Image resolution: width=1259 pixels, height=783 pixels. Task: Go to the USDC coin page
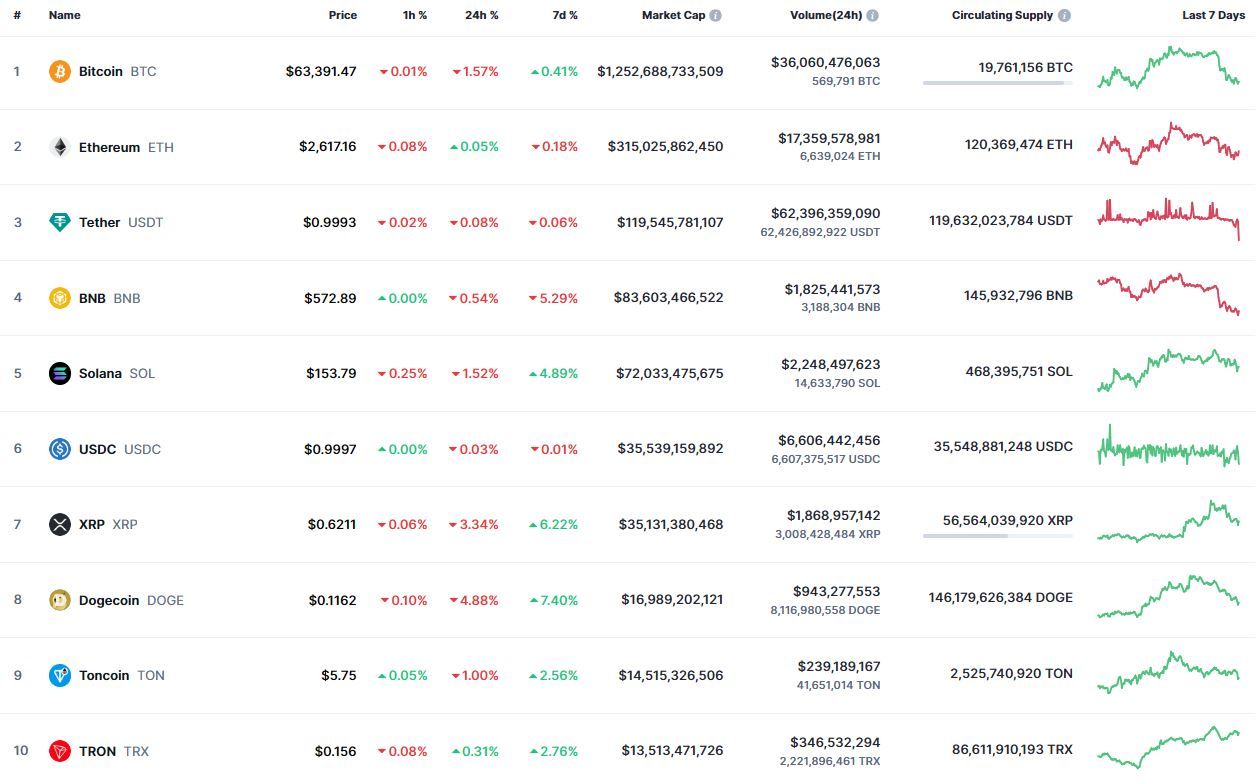pos(98,449)
